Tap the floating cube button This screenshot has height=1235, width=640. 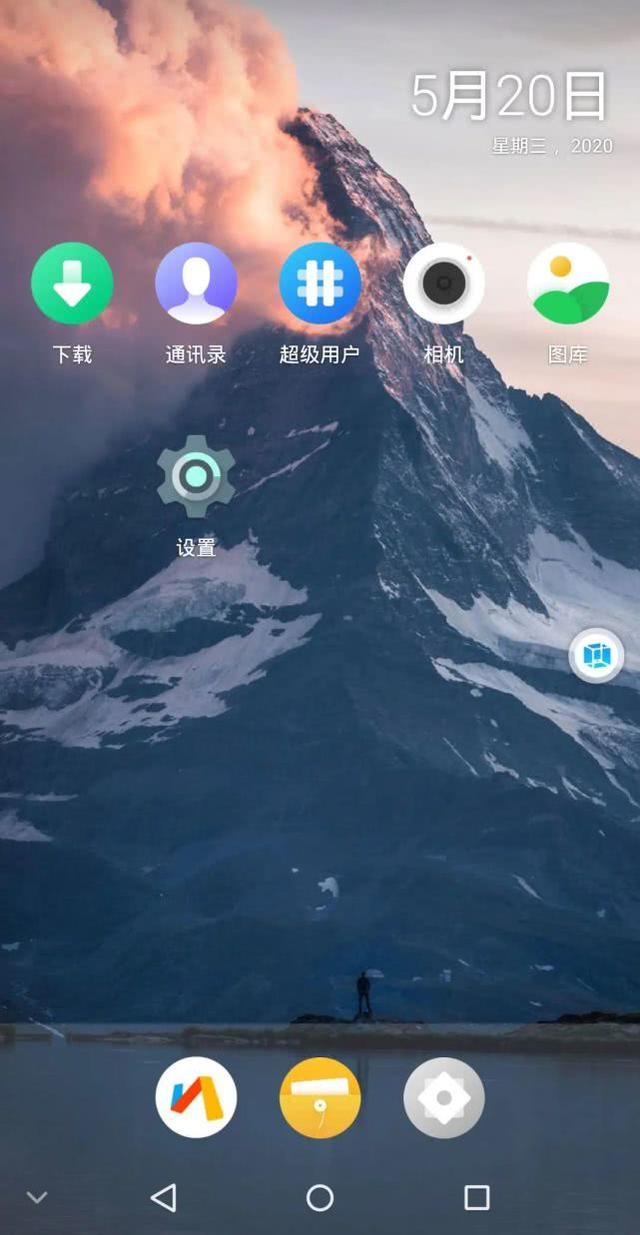click(x=596, y=656)
